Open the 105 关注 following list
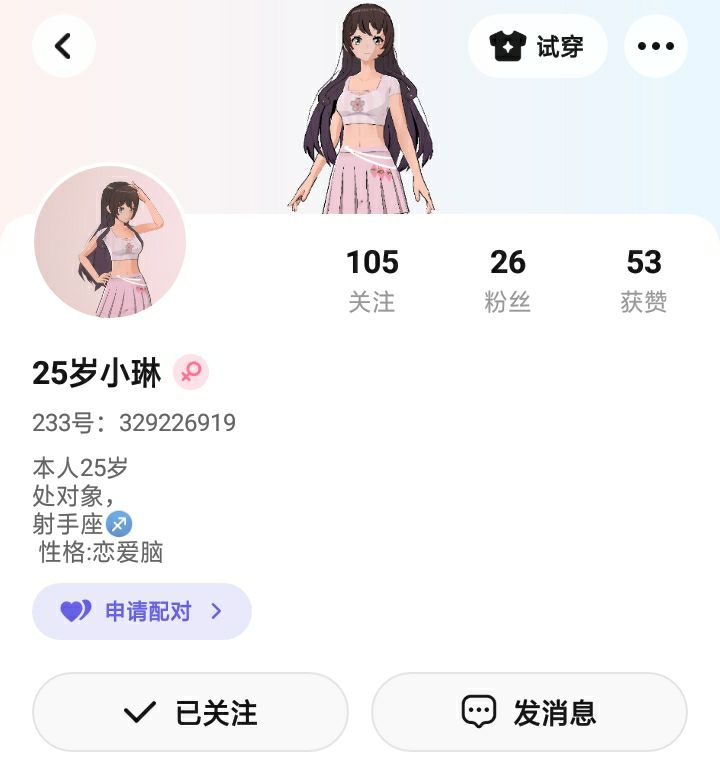Screen dimensions: 720x780 click(x=372, y=280)
